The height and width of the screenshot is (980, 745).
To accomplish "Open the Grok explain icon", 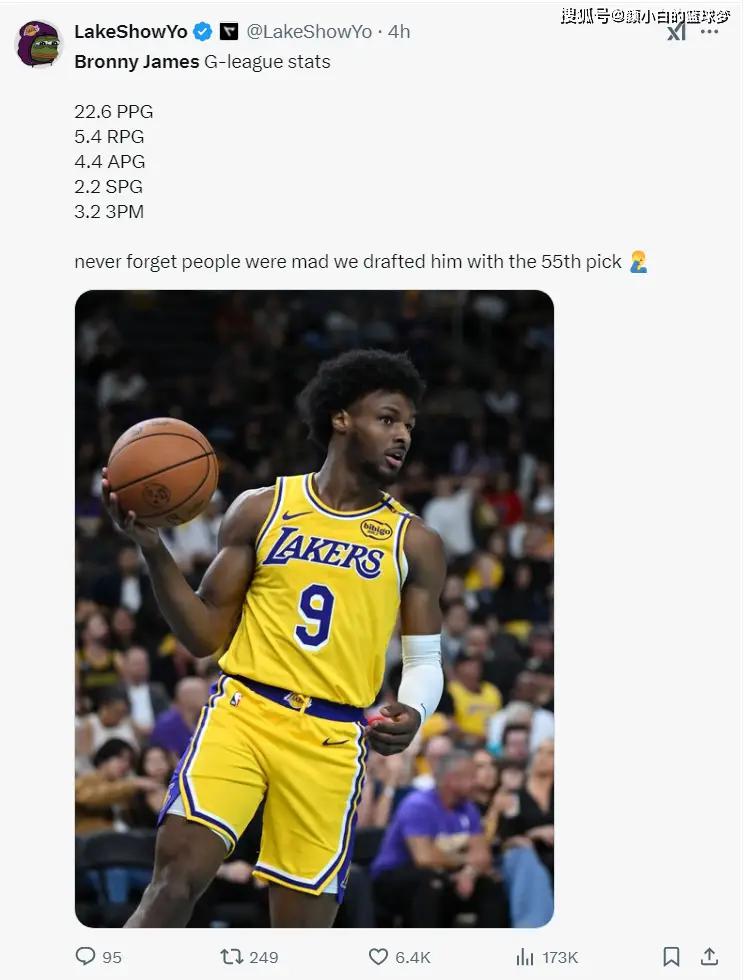I will (677, 32).
